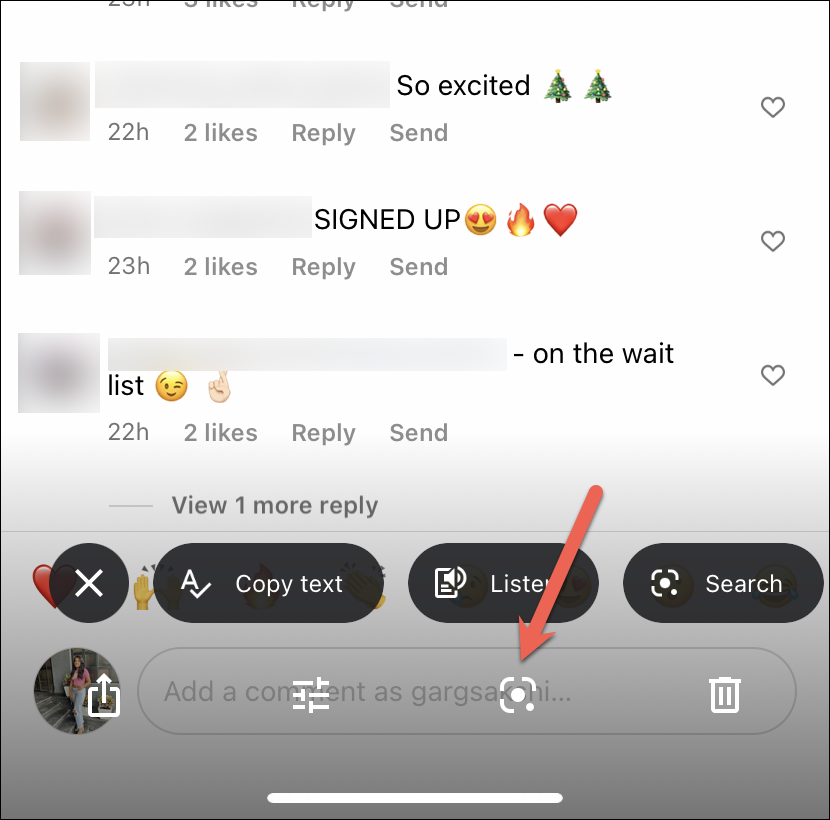Like the "So excited" comment

(x=772, y=107)
